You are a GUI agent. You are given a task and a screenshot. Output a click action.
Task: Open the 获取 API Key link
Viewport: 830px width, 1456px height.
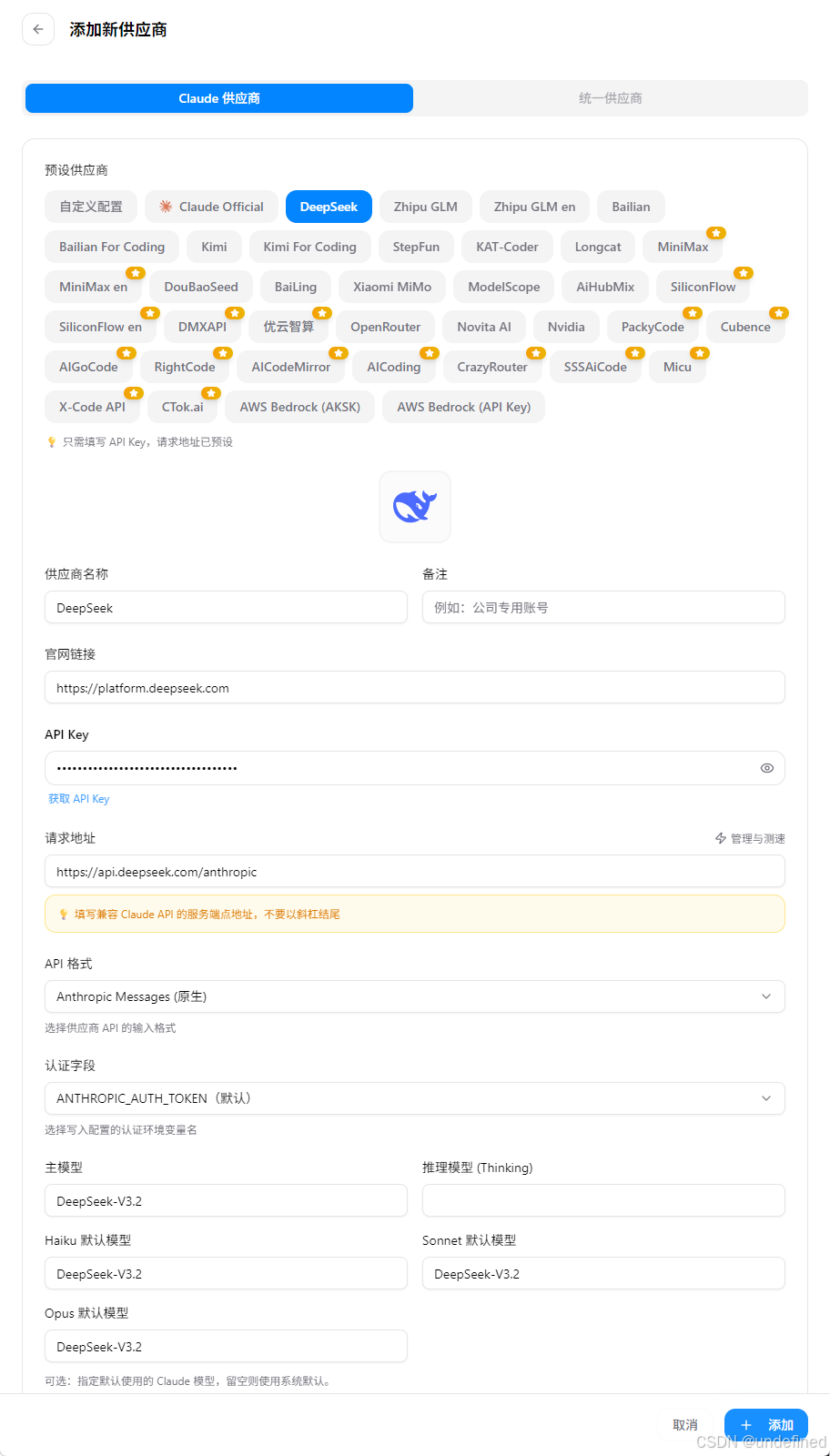point(78,799)
